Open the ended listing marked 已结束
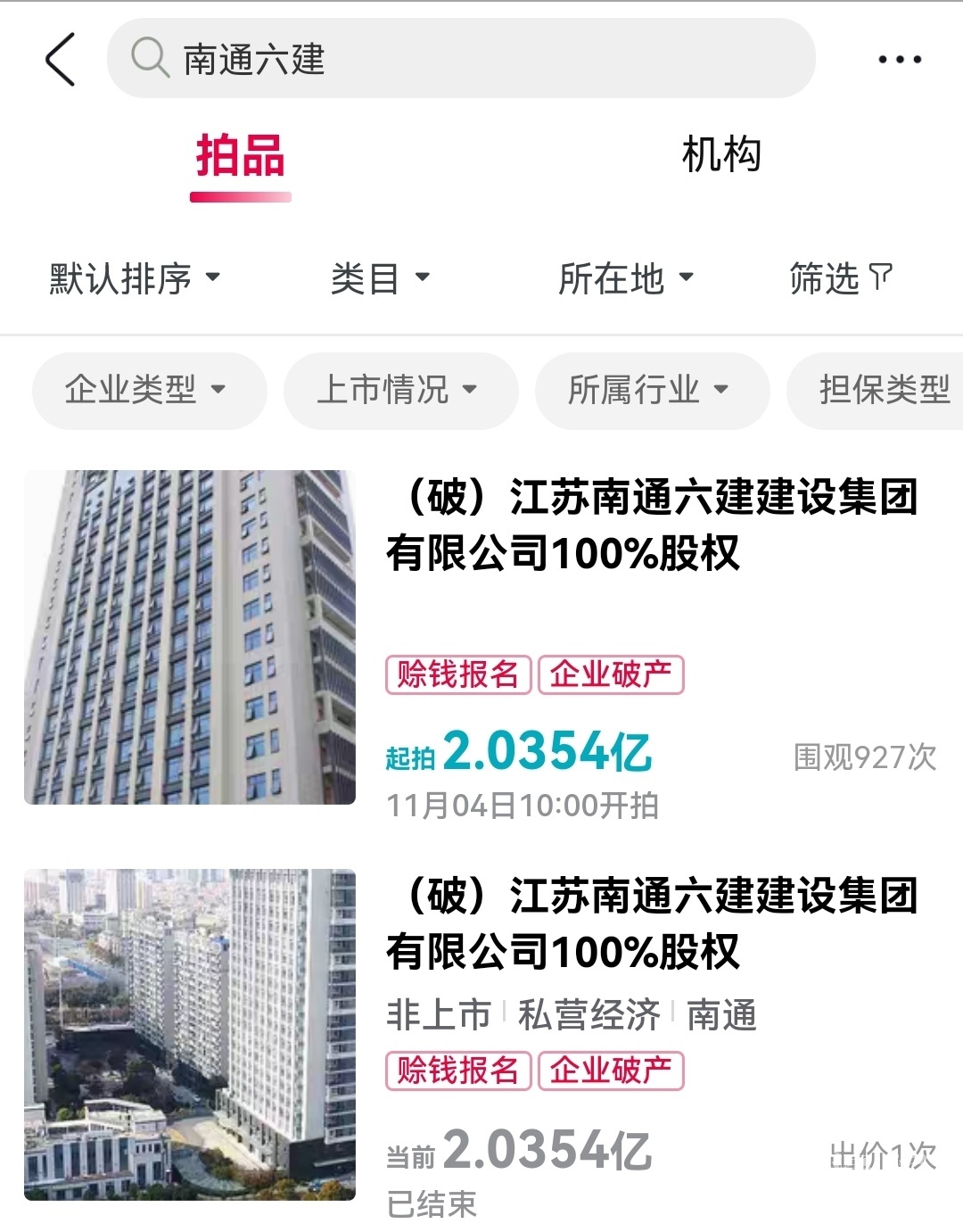Viewport: 963px width, 1232px height. tap(651, 923)
